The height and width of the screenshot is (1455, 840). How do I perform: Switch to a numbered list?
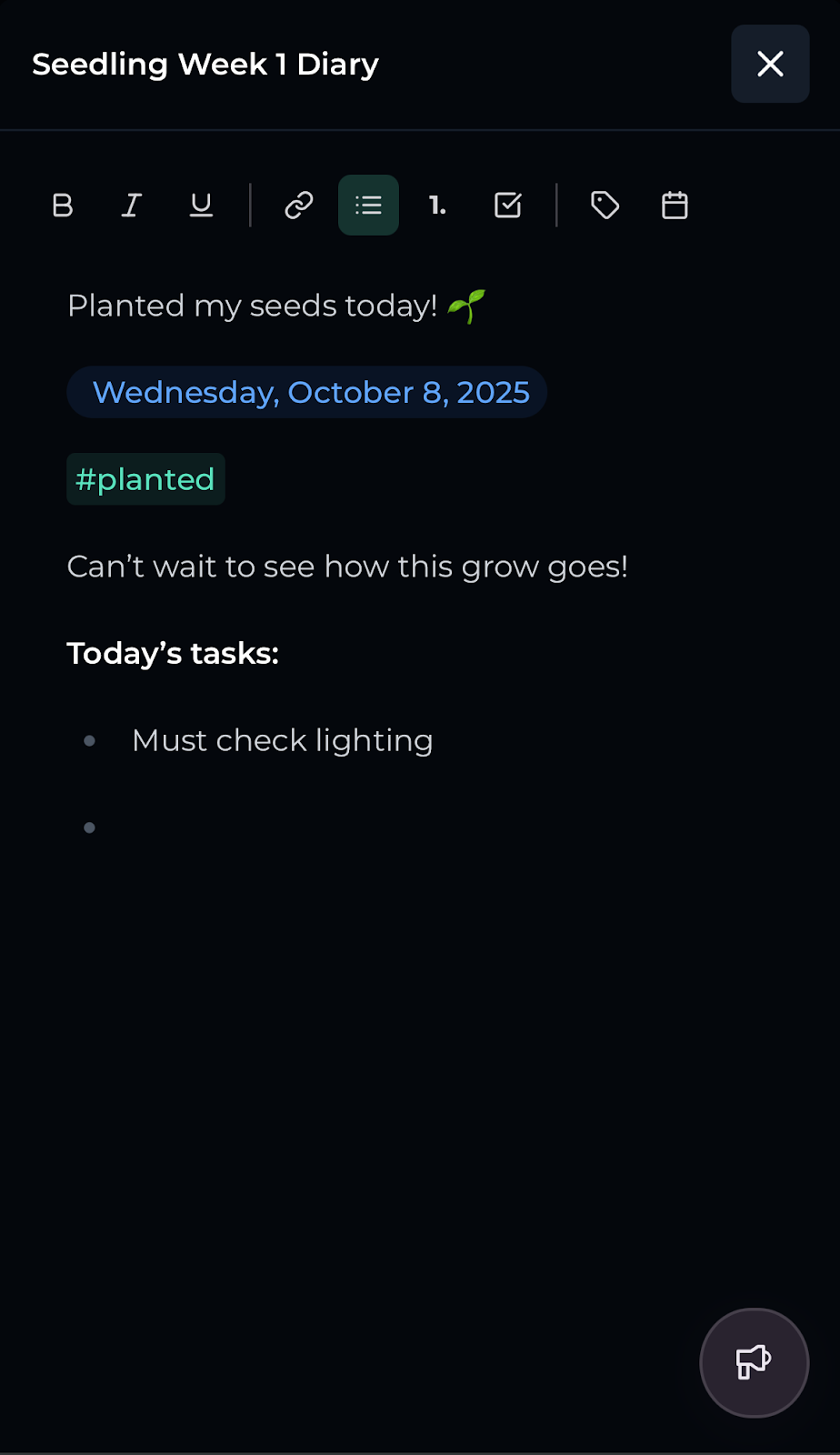pyautogui.click(x=438, y=206)
